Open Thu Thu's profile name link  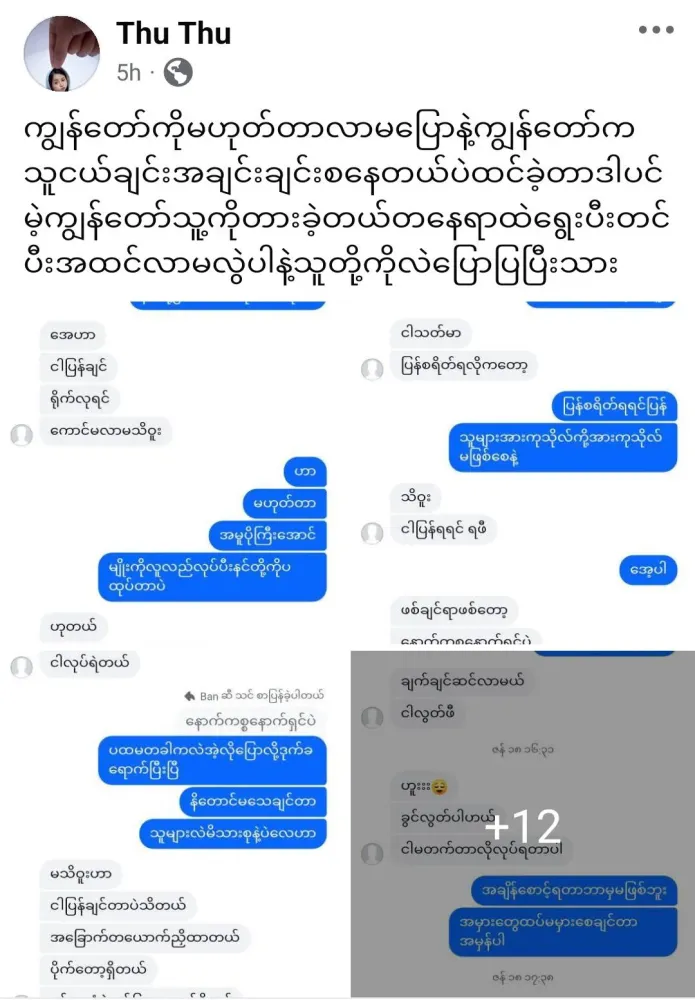(174, 34)
